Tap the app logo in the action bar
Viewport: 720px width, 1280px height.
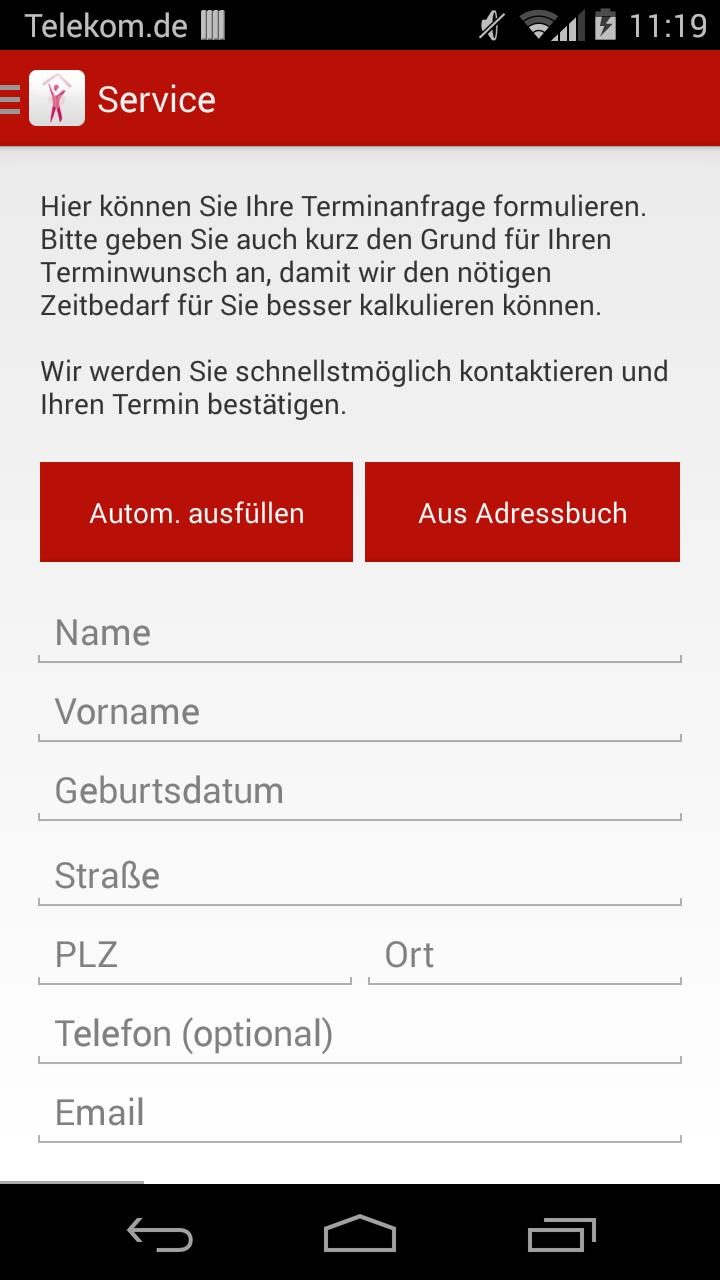pos(55,98)
